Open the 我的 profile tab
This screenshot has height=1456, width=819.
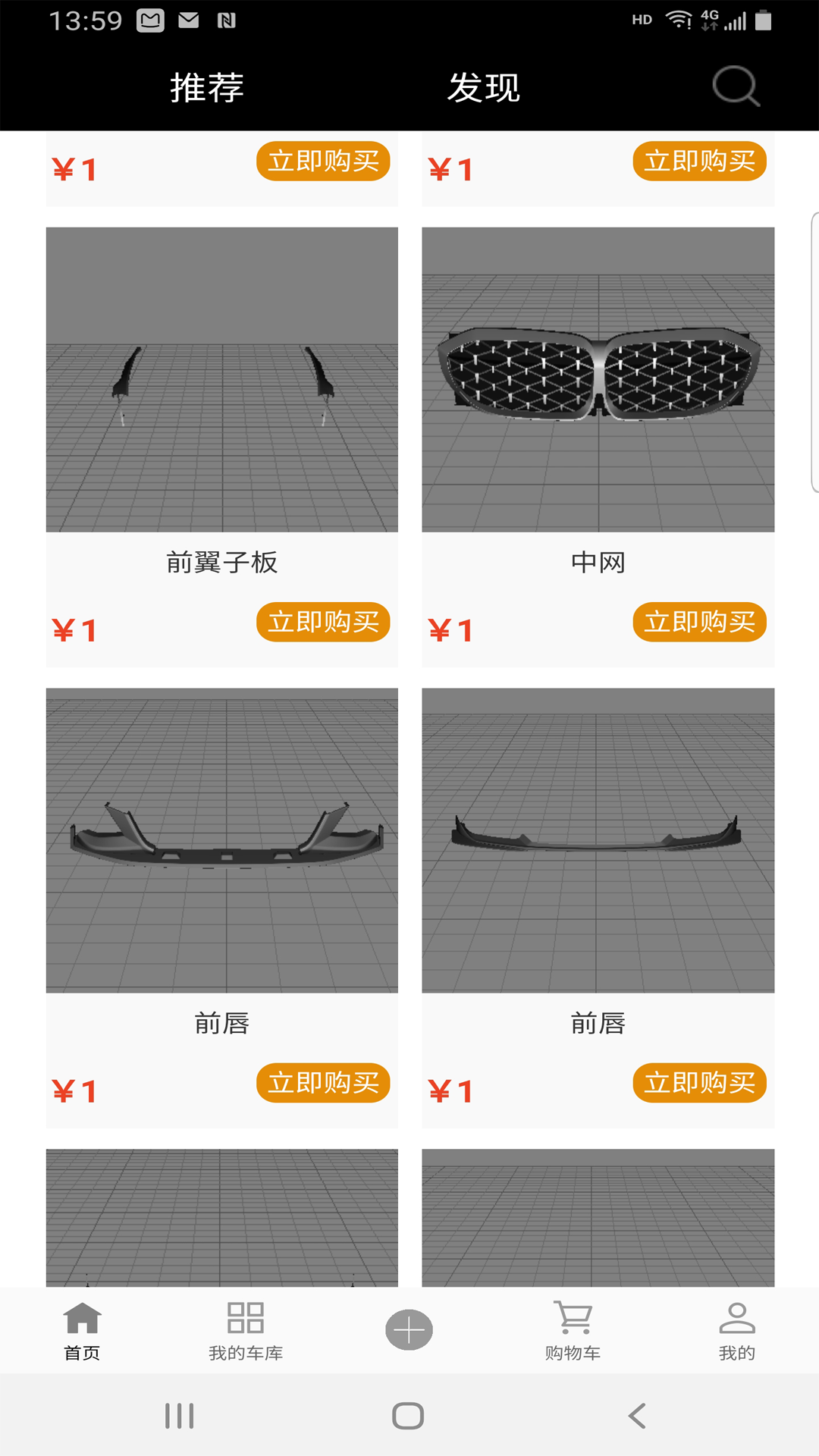pos(736,1332)
